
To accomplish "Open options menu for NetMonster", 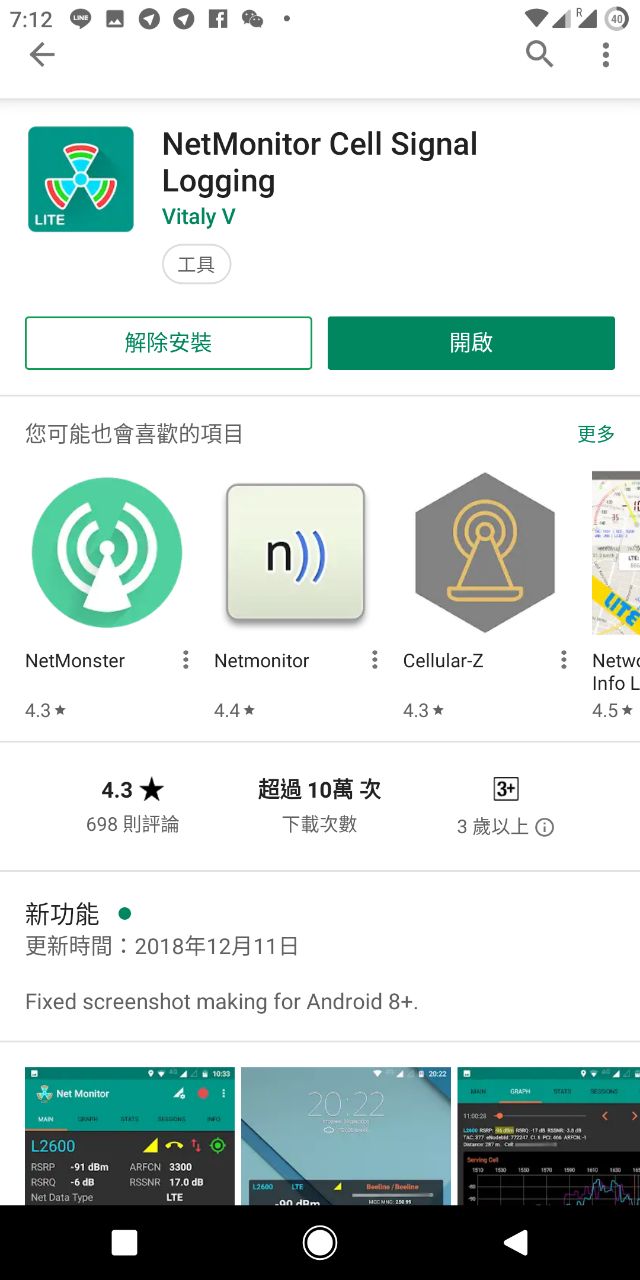I will [x=186, y=660].
